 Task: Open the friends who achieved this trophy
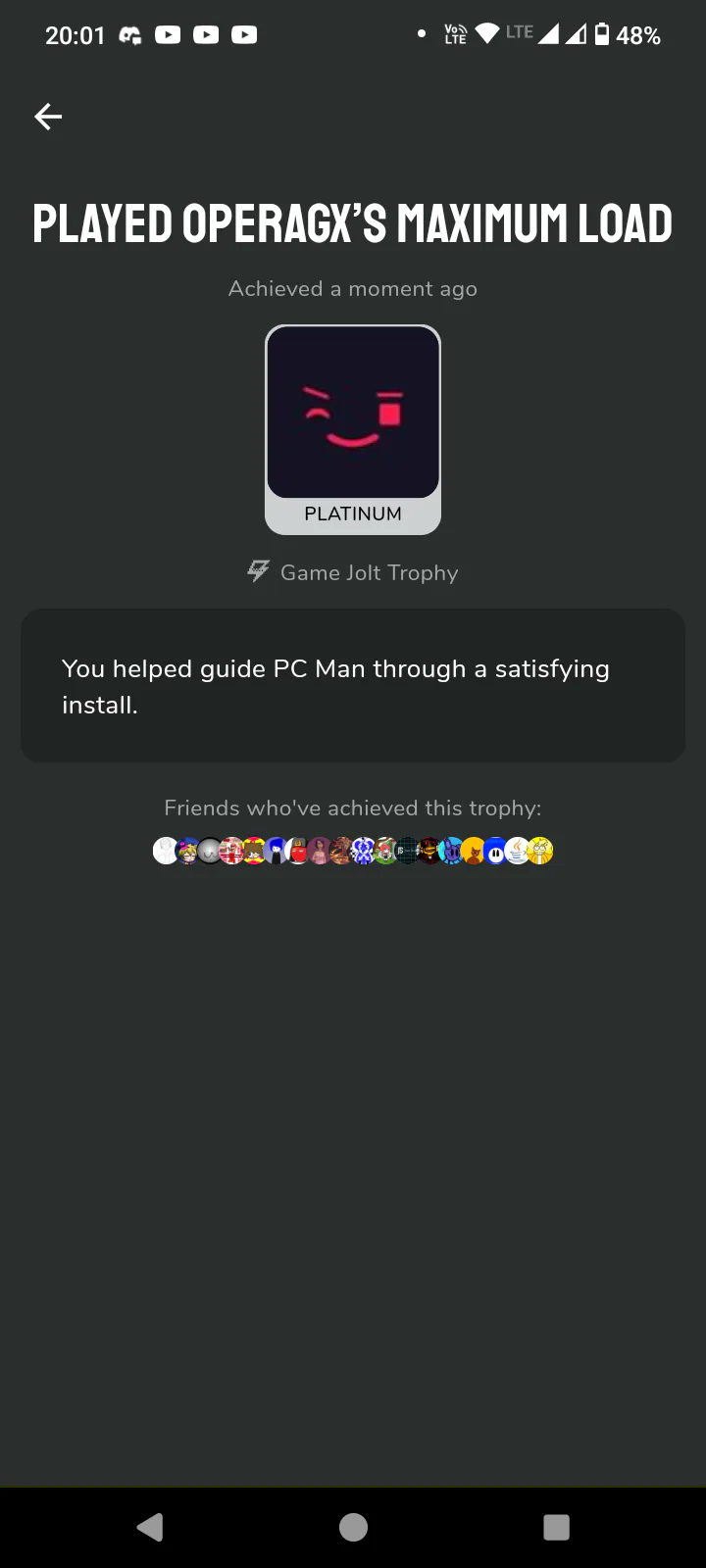[353, 851]
